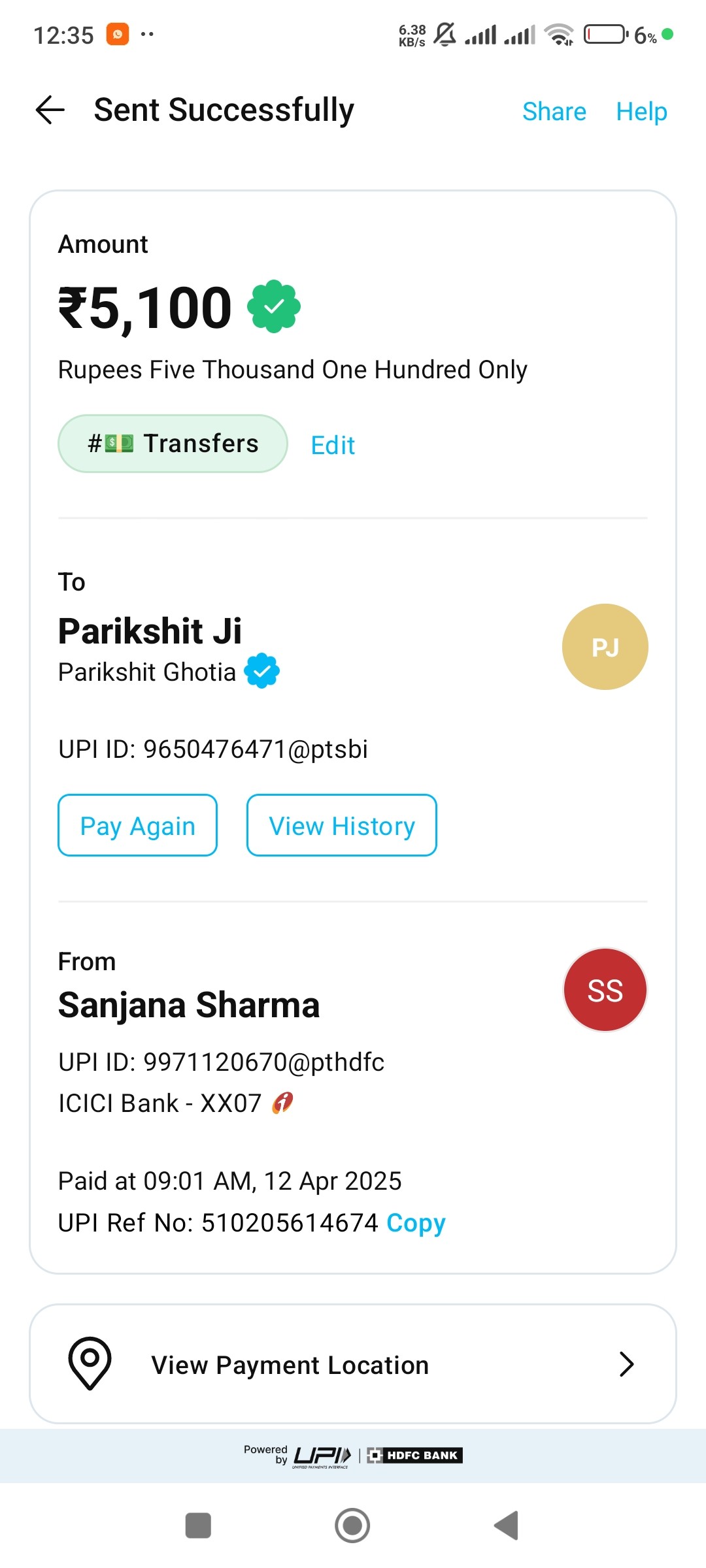Edit the Transfers tag

[333, 446]
